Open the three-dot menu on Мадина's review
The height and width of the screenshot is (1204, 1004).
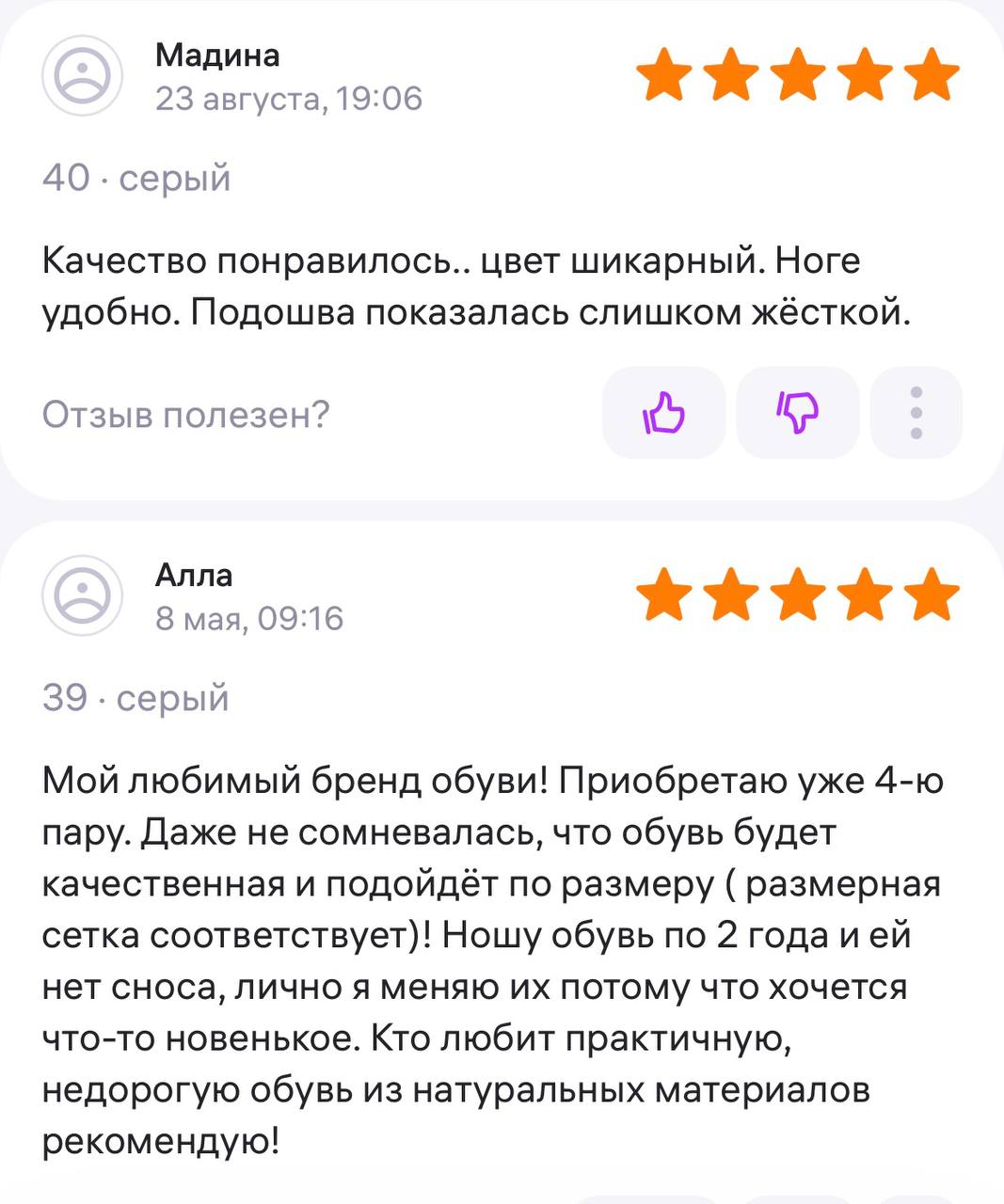pos(916,413)
